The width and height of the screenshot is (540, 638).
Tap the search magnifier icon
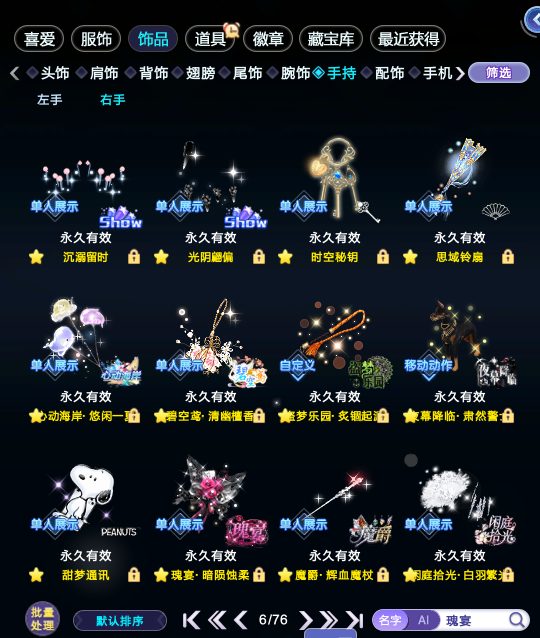tap(517, 620)
